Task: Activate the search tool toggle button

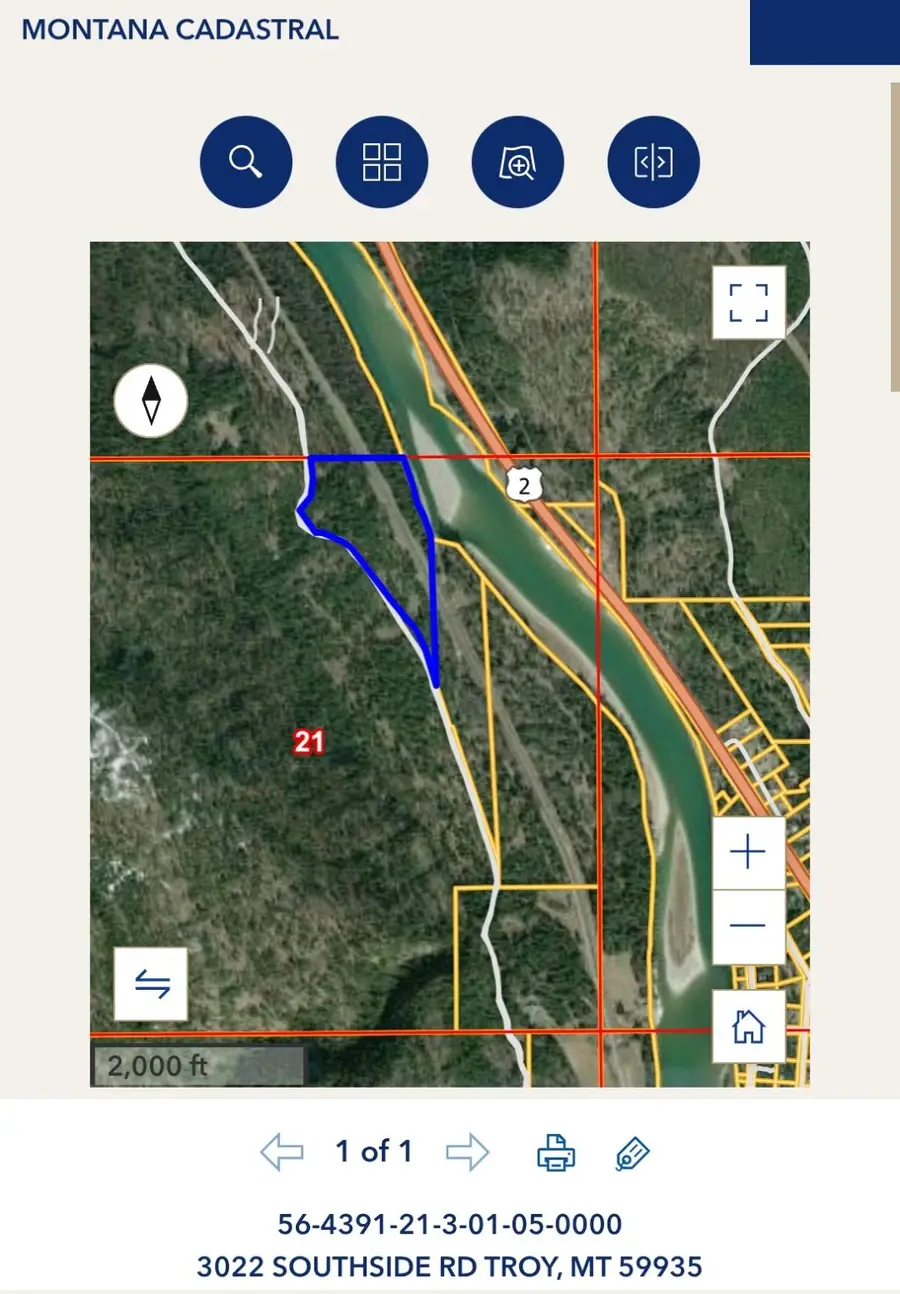Action: (245, 161)
